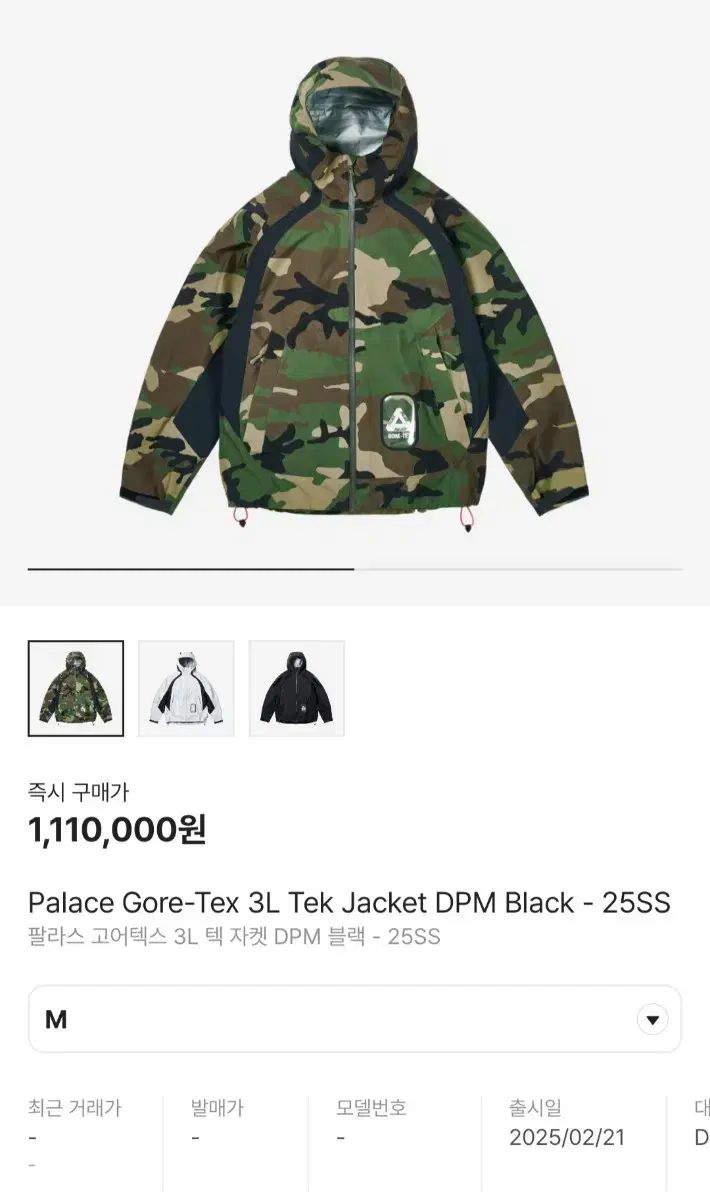Select the camo jacket thumbnail
The width and height of the screenshot is (710, 1200).
pyautogui.click(x=76, y=689)
